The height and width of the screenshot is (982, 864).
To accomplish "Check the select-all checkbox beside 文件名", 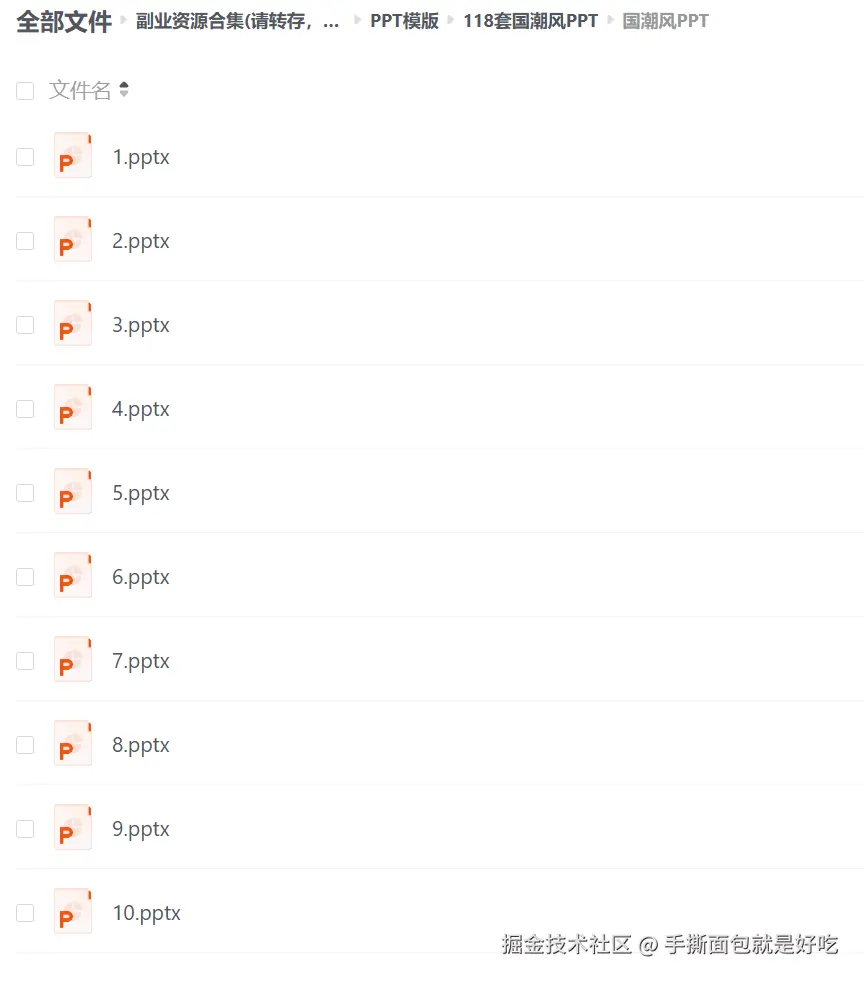I will point(25,90).
